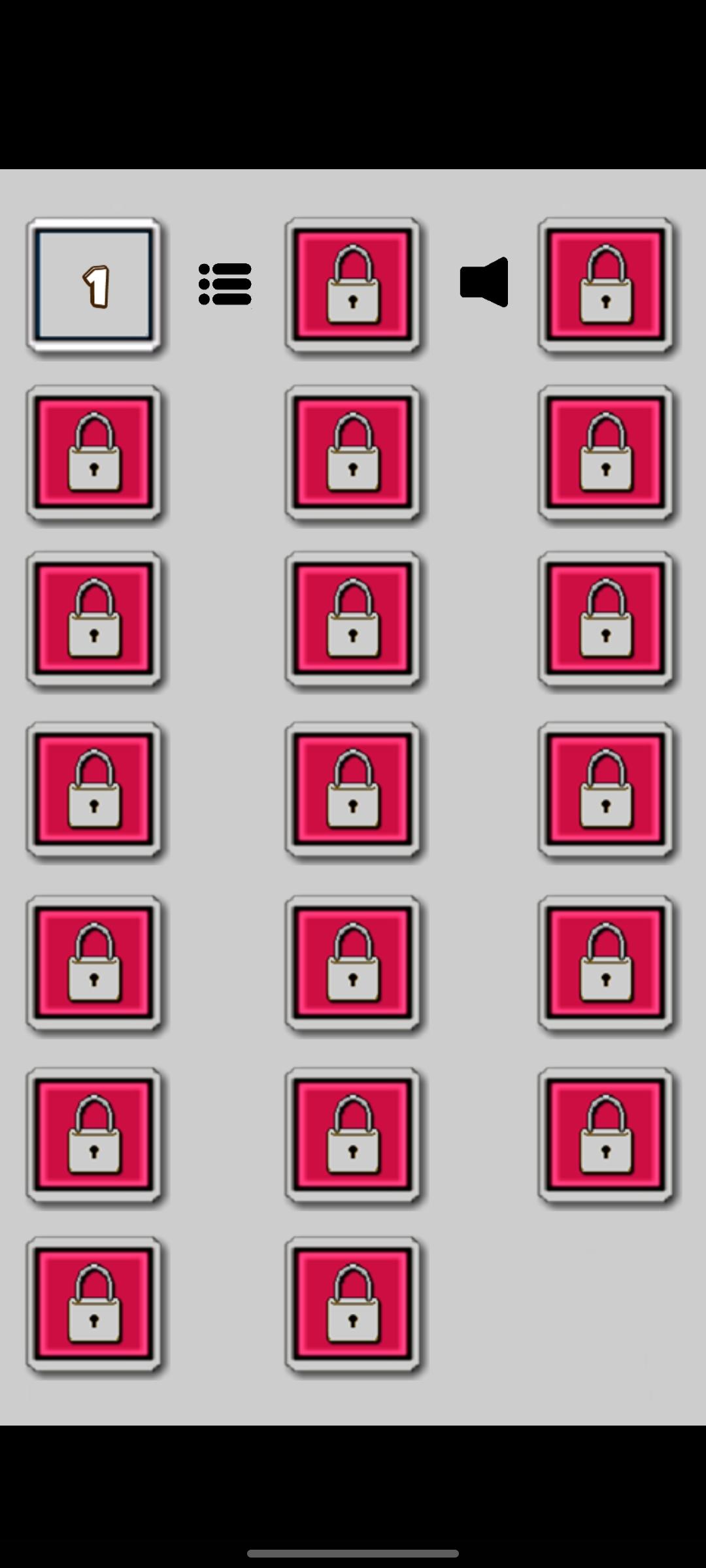Mute the sound with the speaker icon
The height and width of the screenshot is (1568, 706).
[484, 282]
